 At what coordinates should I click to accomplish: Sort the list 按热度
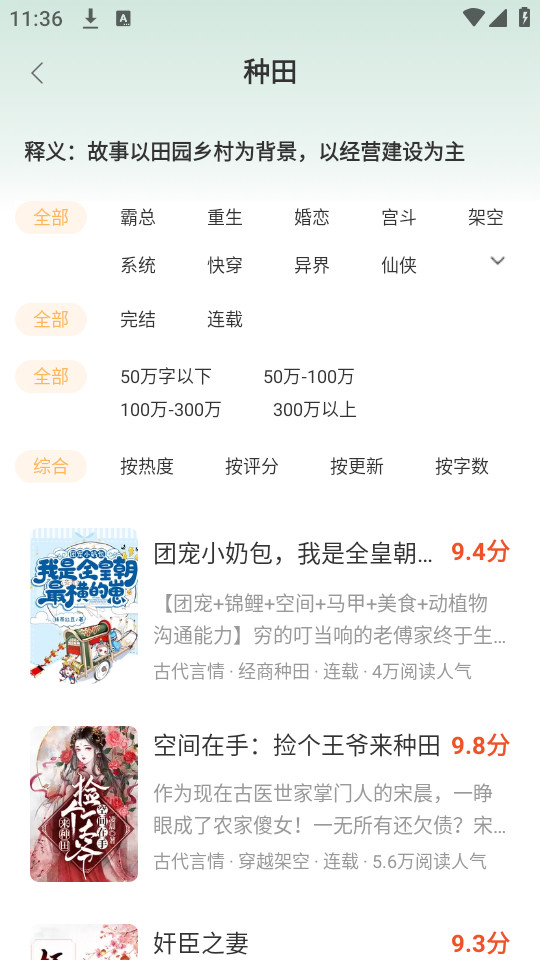tap(147, 467)
